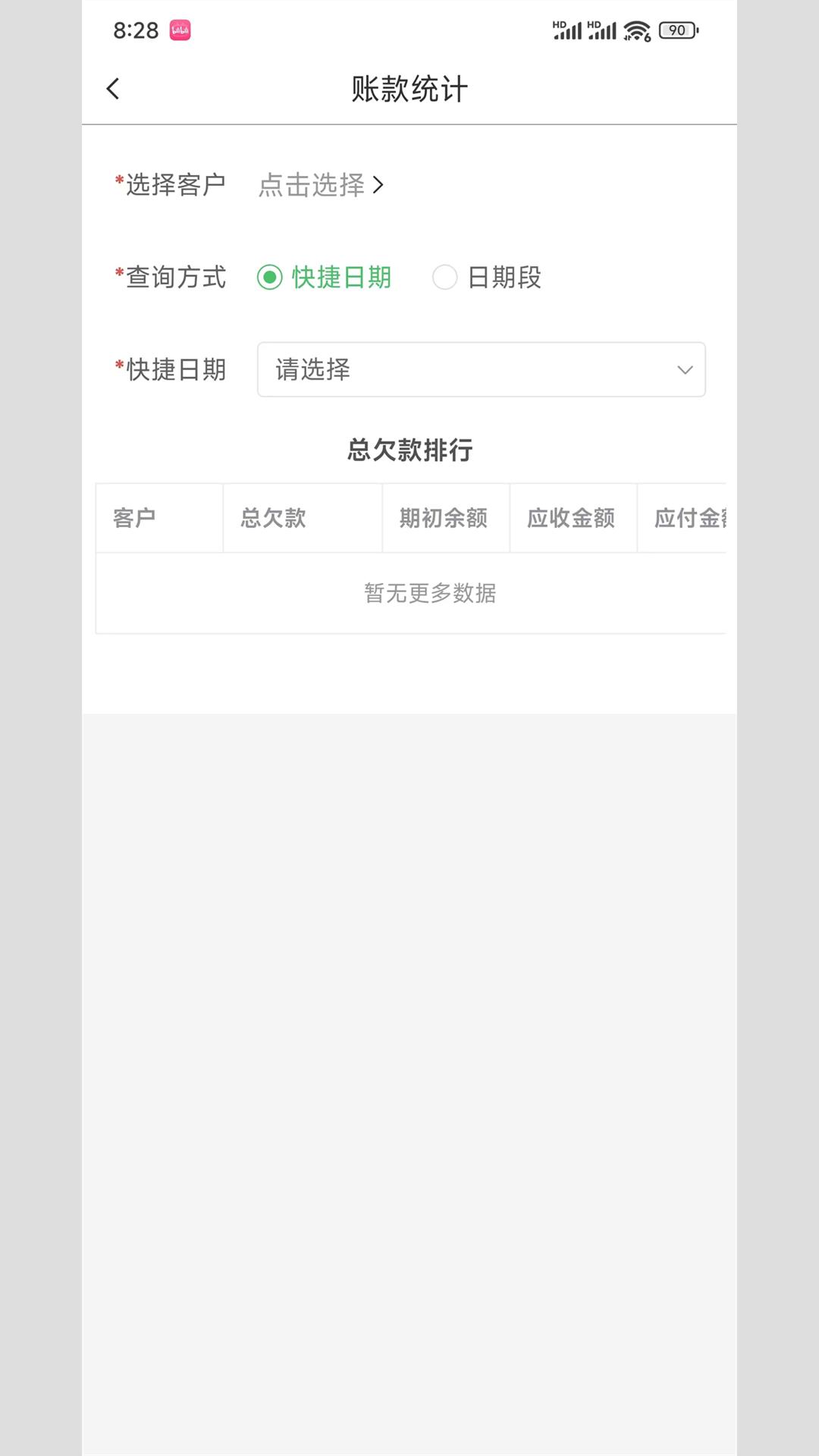Image resolution: width=819 pixels, height=1456 pixels.
Task: Open 点击选择 to choose a customer
Action: point(321,185)
